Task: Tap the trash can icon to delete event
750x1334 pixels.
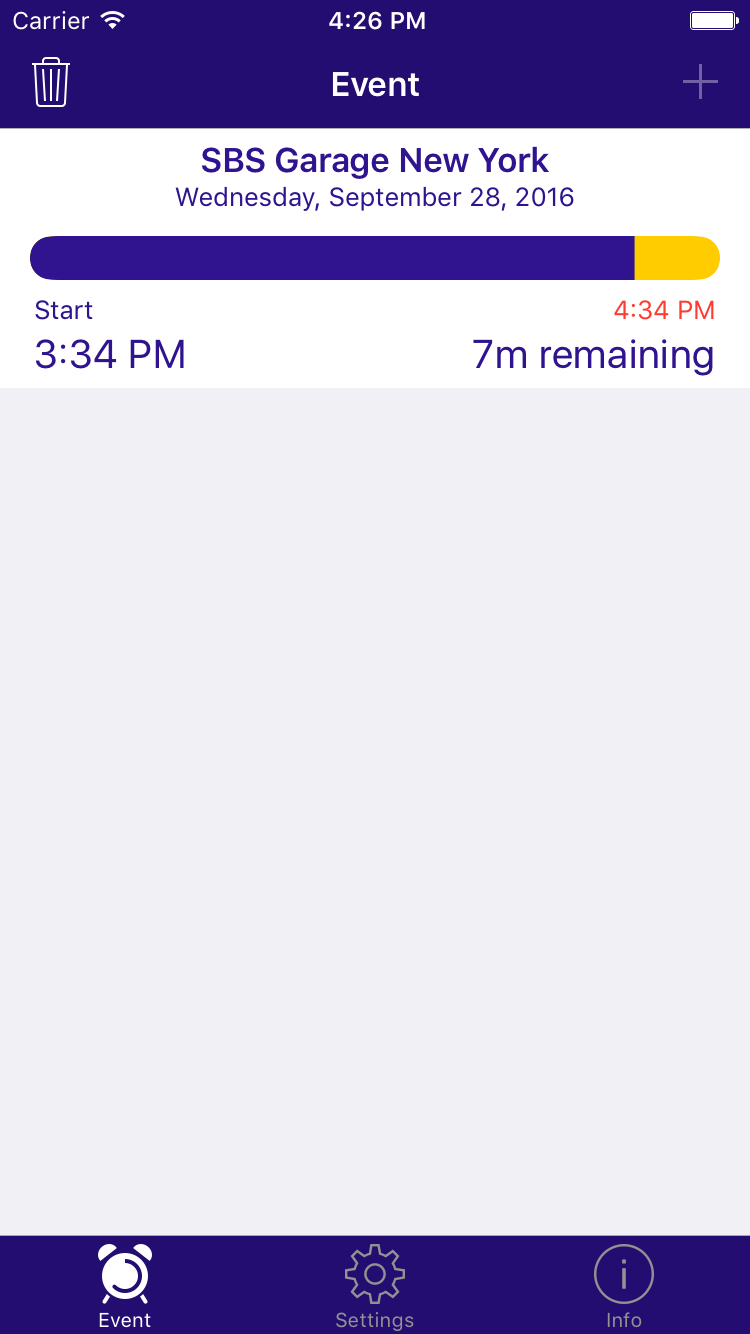Action: 50,83
